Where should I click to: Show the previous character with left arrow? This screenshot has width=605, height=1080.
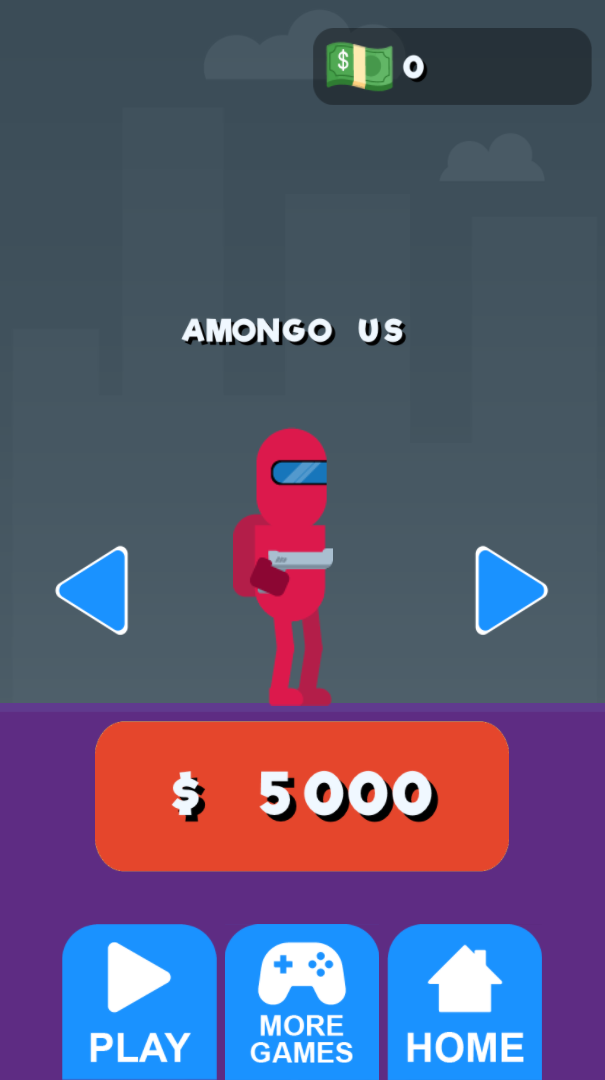pyautogui.click(x=93, y=590)
